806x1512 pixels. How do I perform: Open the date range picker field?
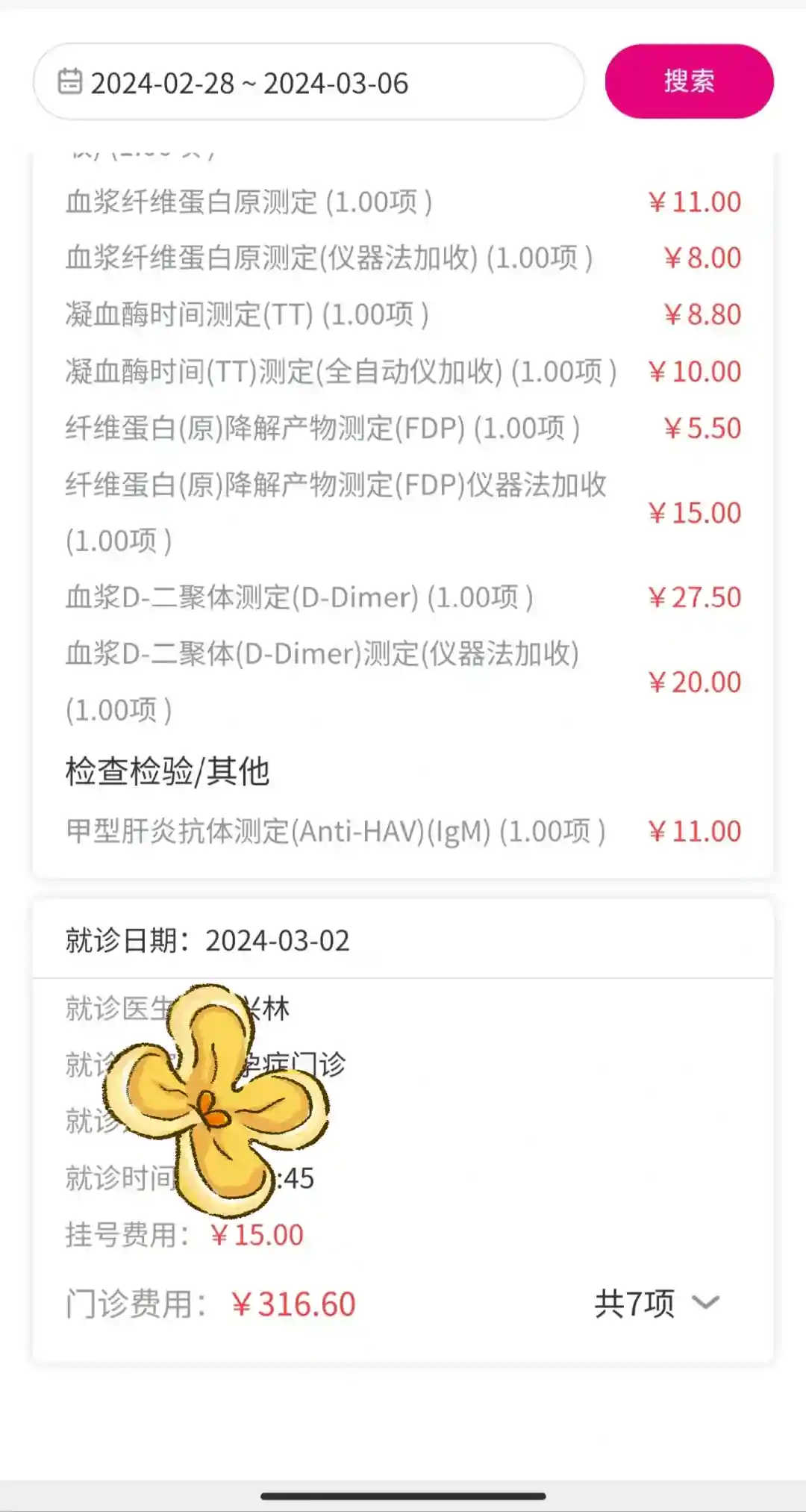tap(307, 83)
